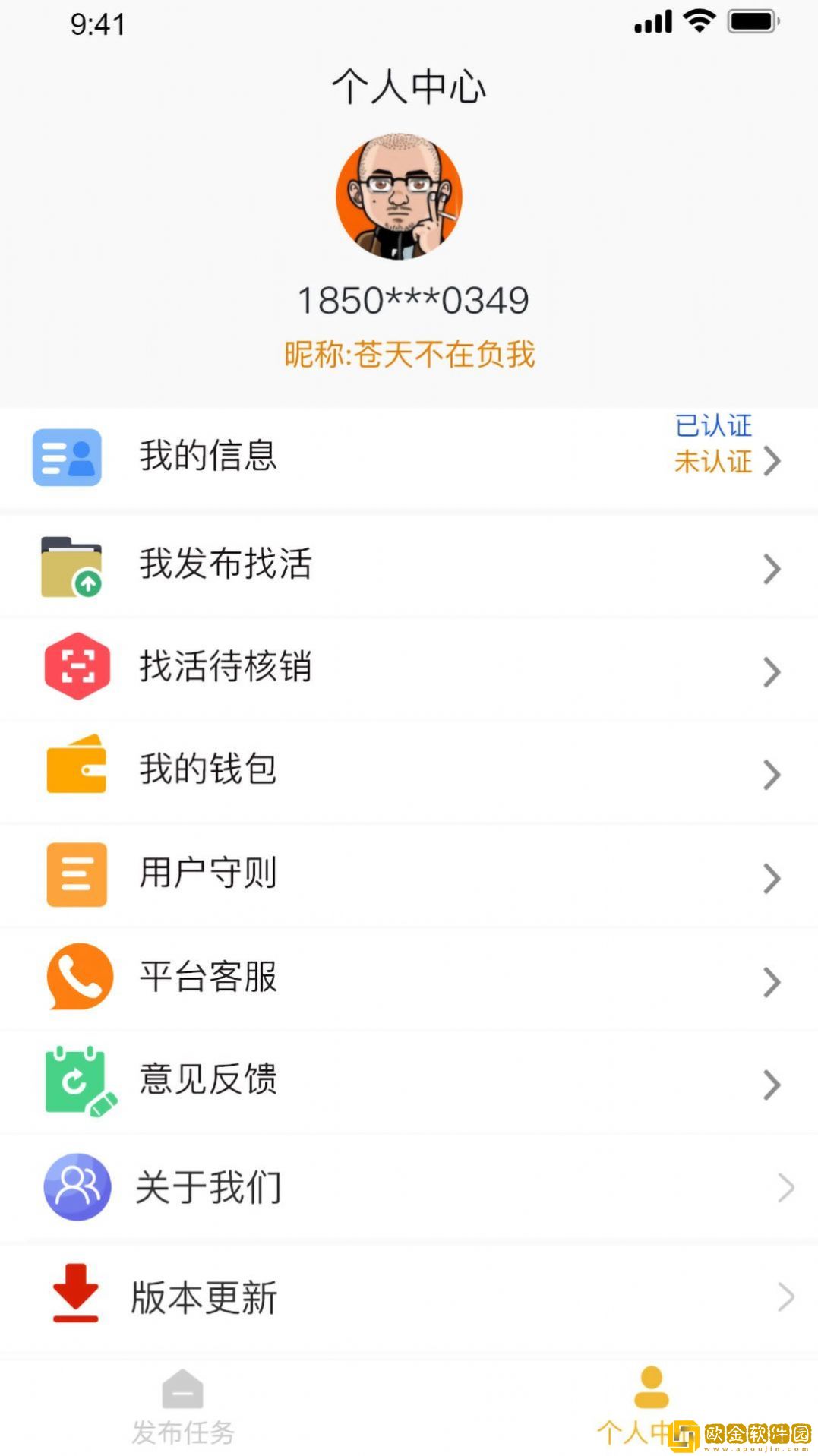Click the user avatar picture
This screenshot has height=1456, width=818.
click(x=398, y=195)
